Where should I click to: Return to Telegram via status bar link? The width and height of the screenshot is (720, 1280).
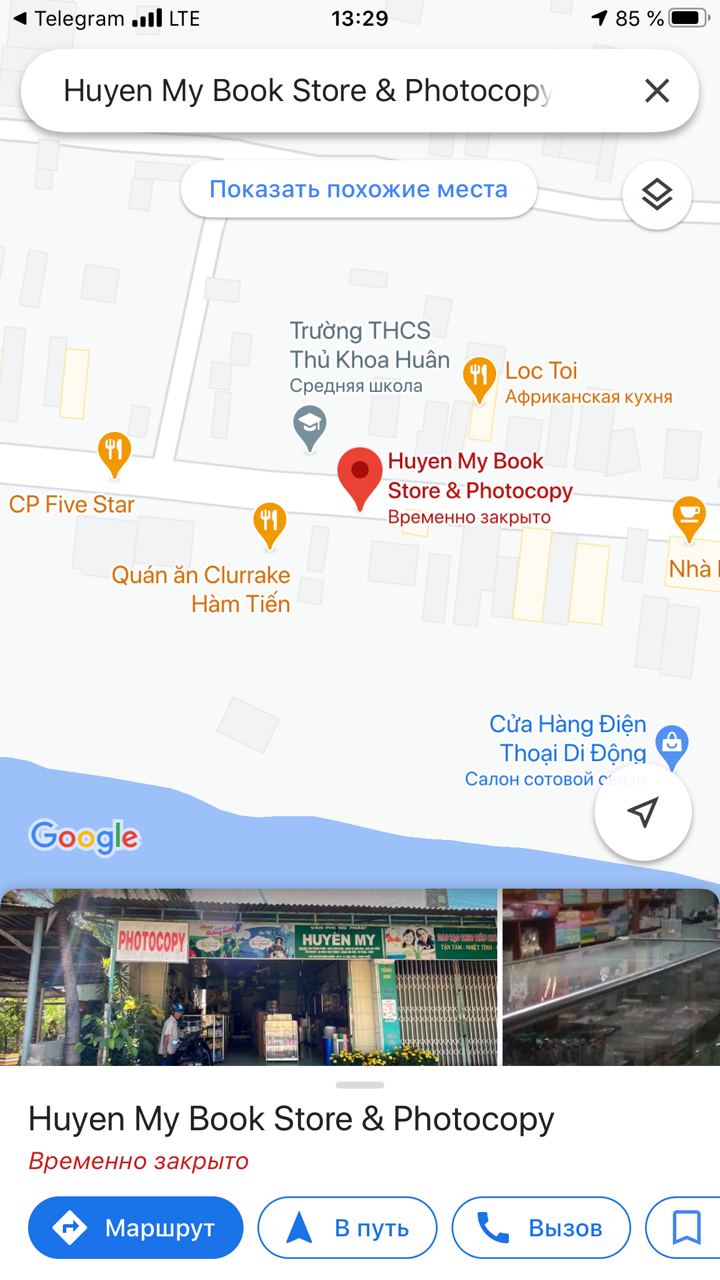tap(68, 18)
